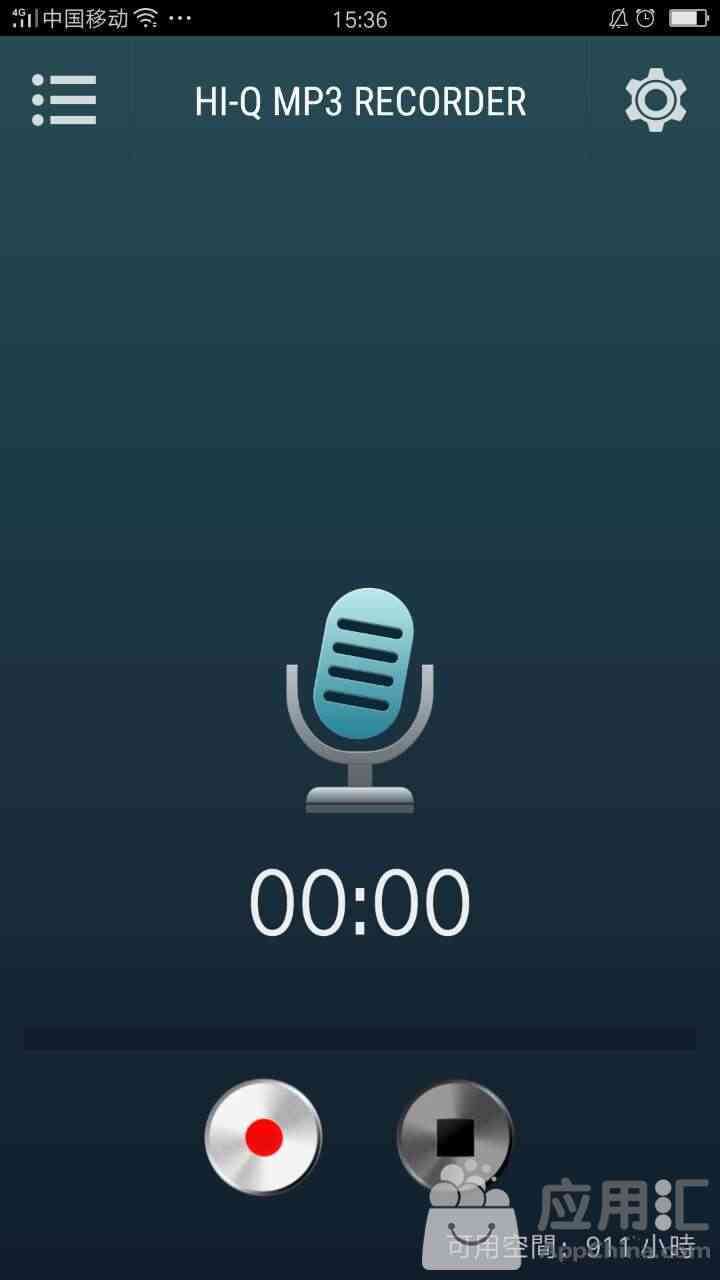Viewport: 720px width, 1280px height.
Task: Open the recordings list menu
Action: [64, 100]
